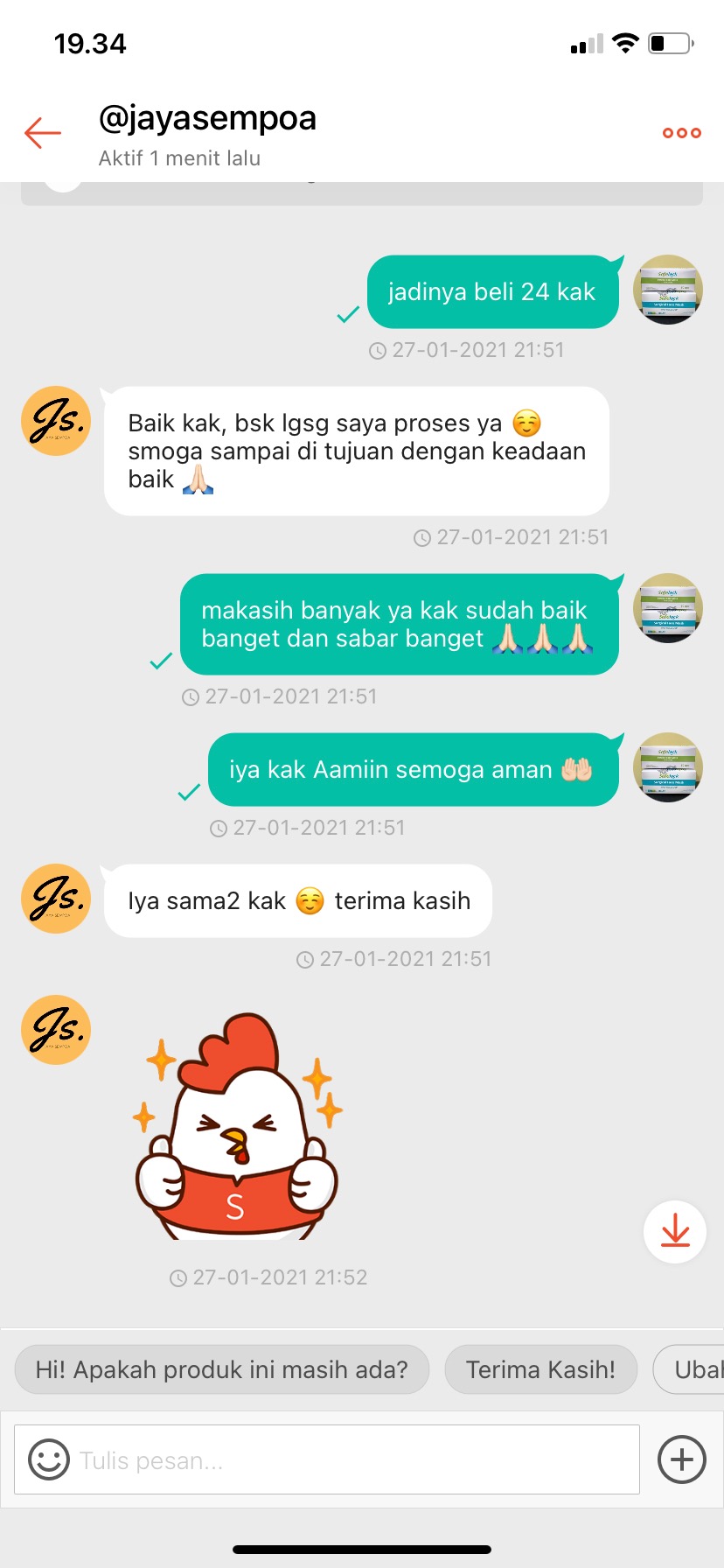Viewport: 724px width, 1568px height.
Task: Open attachments with the plus icon
Action: click(680, 1459)
